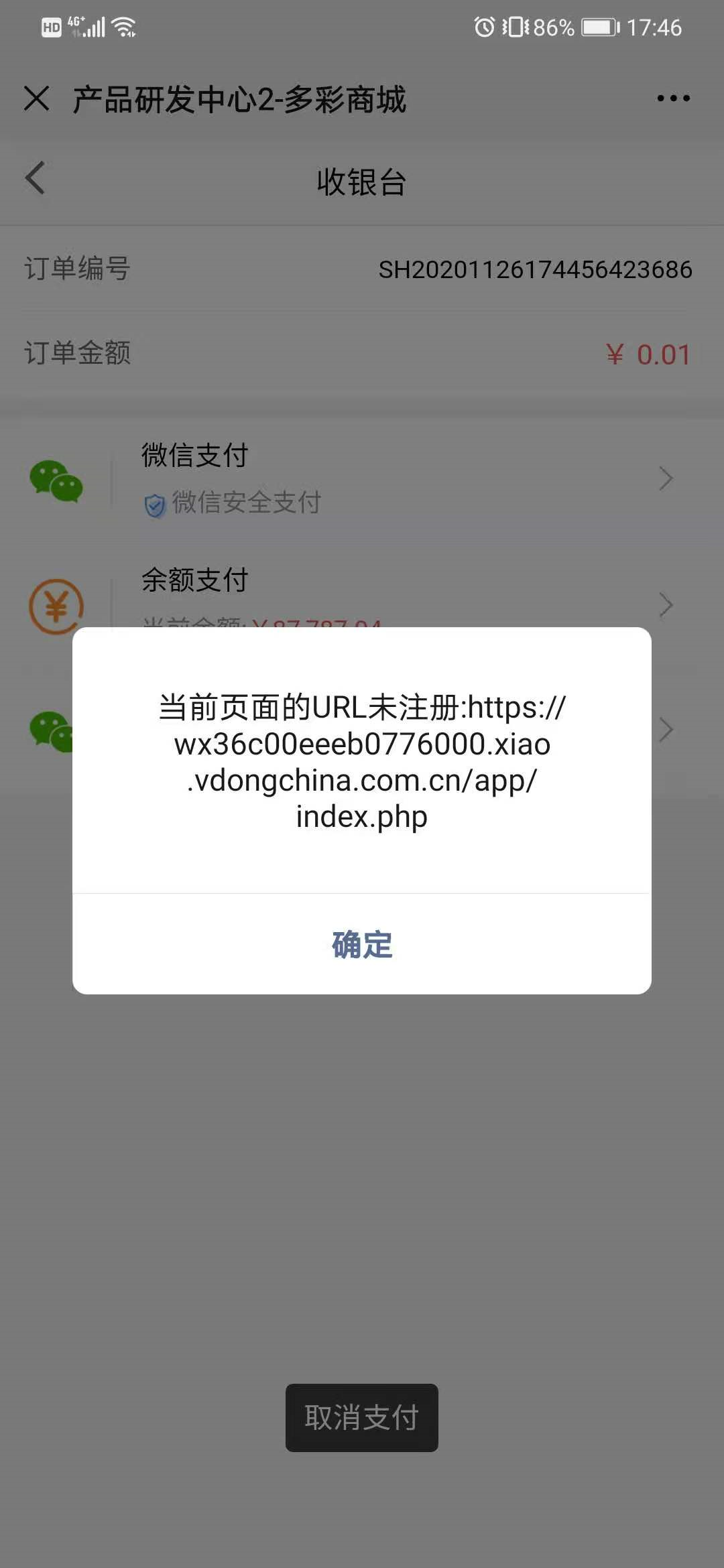724x1568 pixels.
Task: Go back from 收银台 page
Action: click(x=35, y=178)
